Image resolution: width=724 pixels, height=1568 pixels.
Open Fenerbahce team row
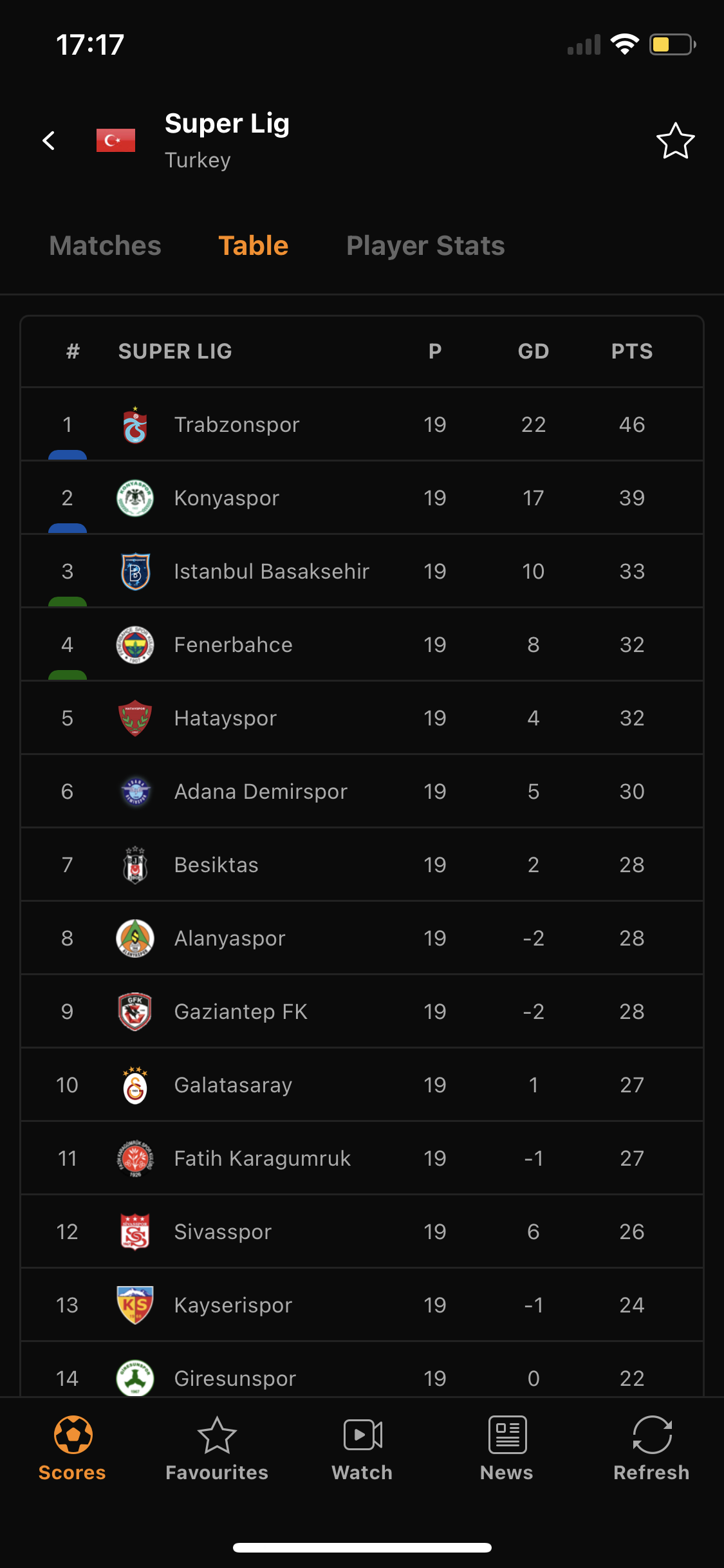coord(362,644)
